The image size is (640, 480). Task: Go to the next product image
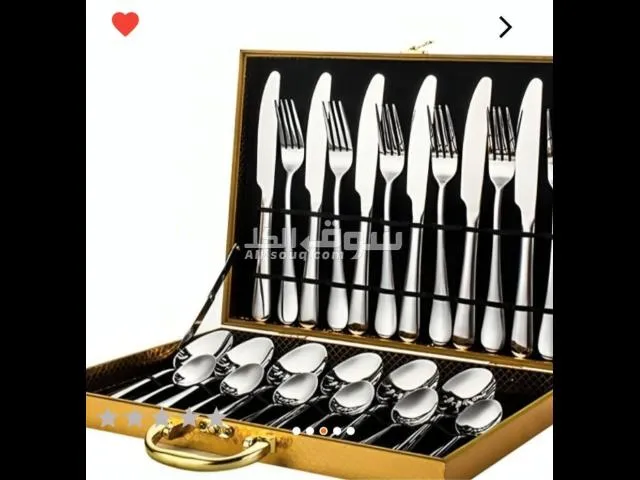click(505, 27)
